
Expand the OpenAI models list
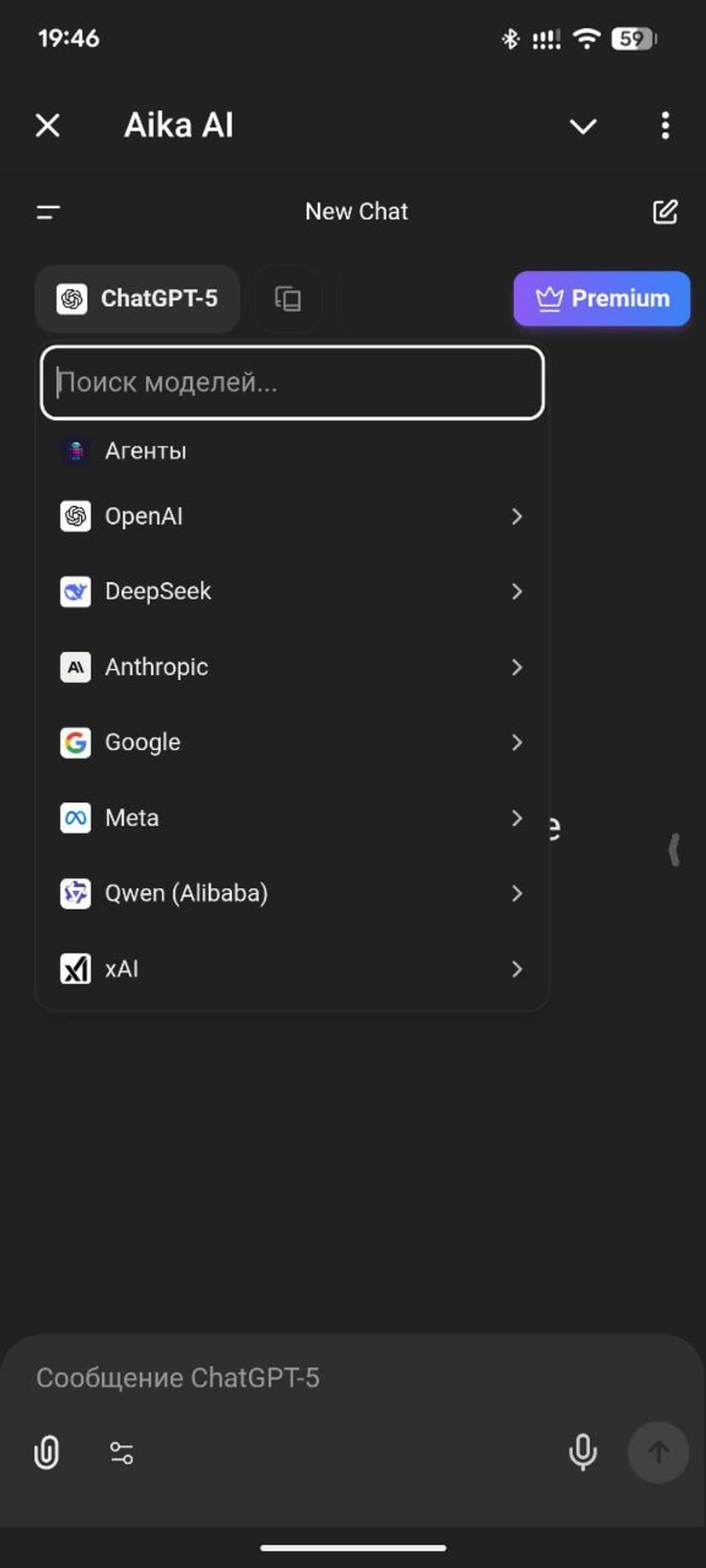click(292, 516)
